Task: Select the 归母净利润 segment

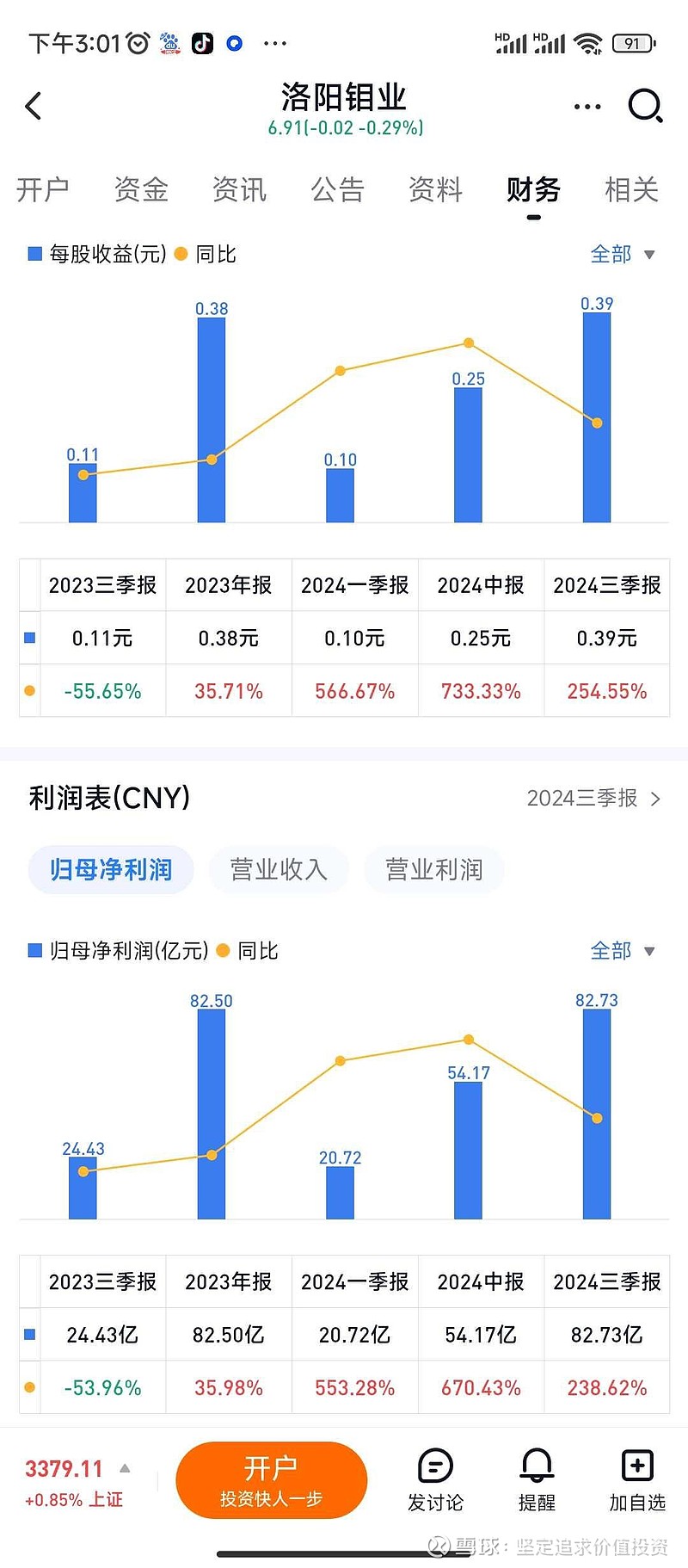Action: point(110,869)
